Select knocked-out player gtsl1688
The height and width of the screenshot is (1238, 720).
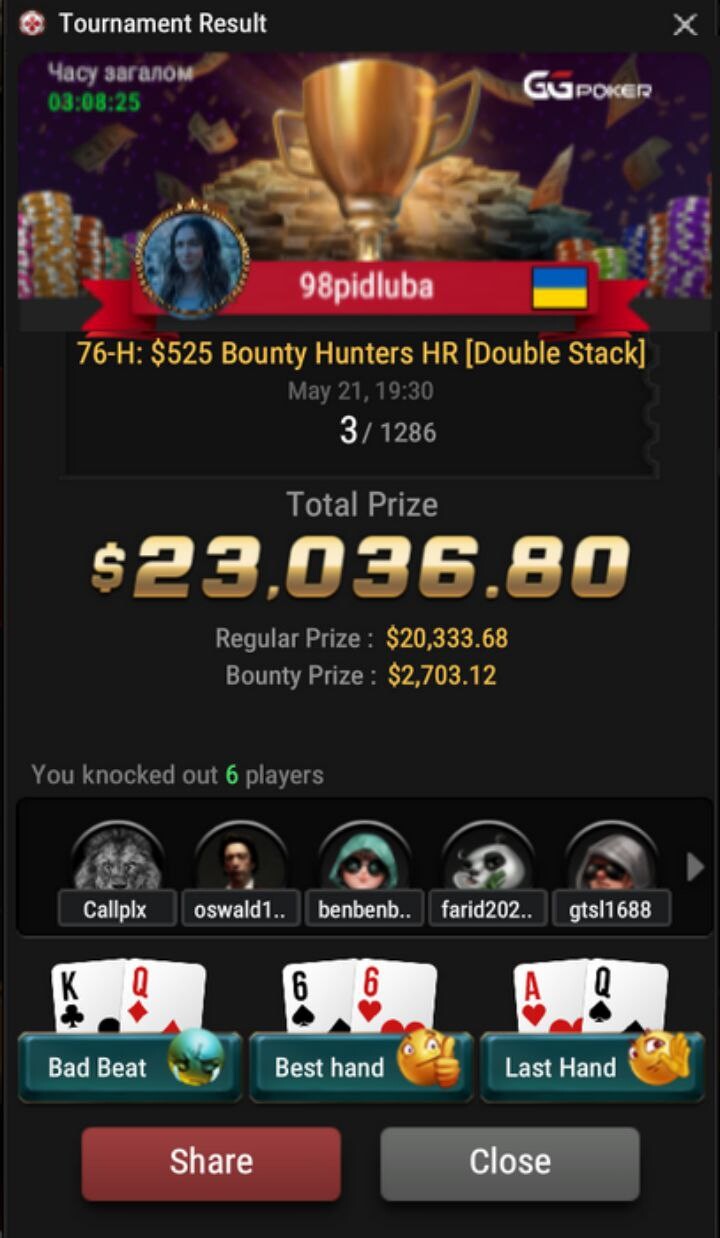tap(611, 873)
